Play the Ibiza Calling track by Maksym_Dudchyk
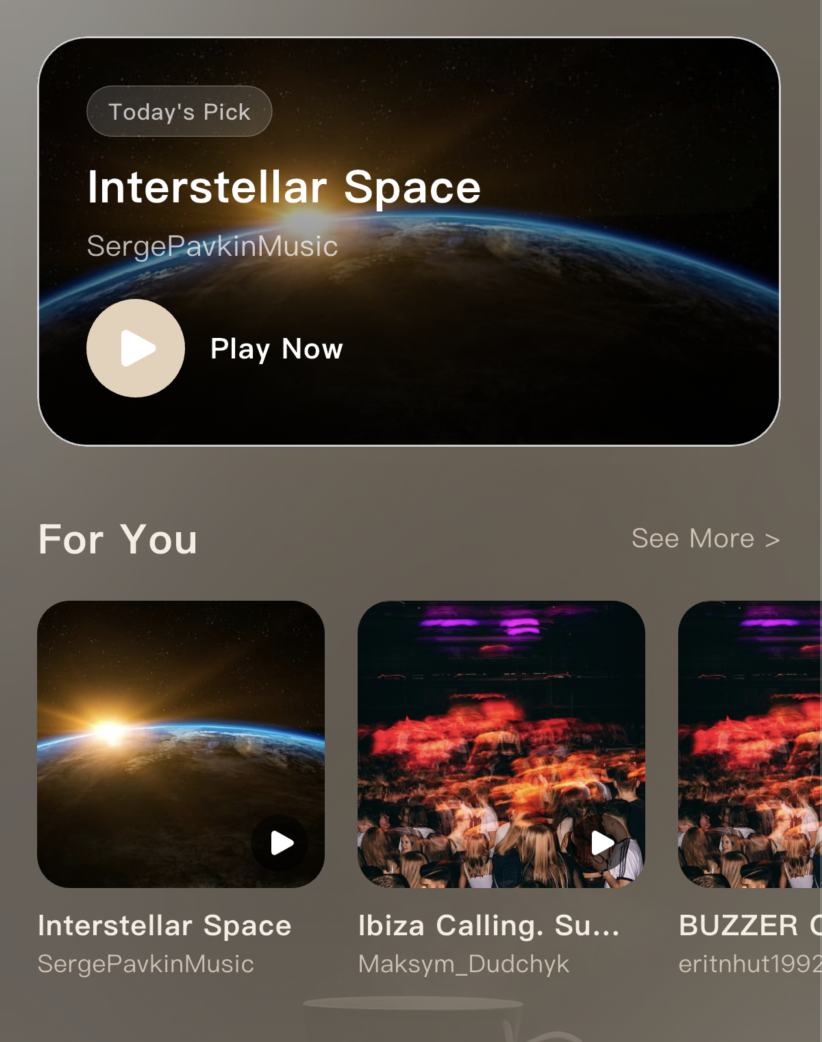The height and width of the screenshot is (1042, 822). click(x=601, y=843)
